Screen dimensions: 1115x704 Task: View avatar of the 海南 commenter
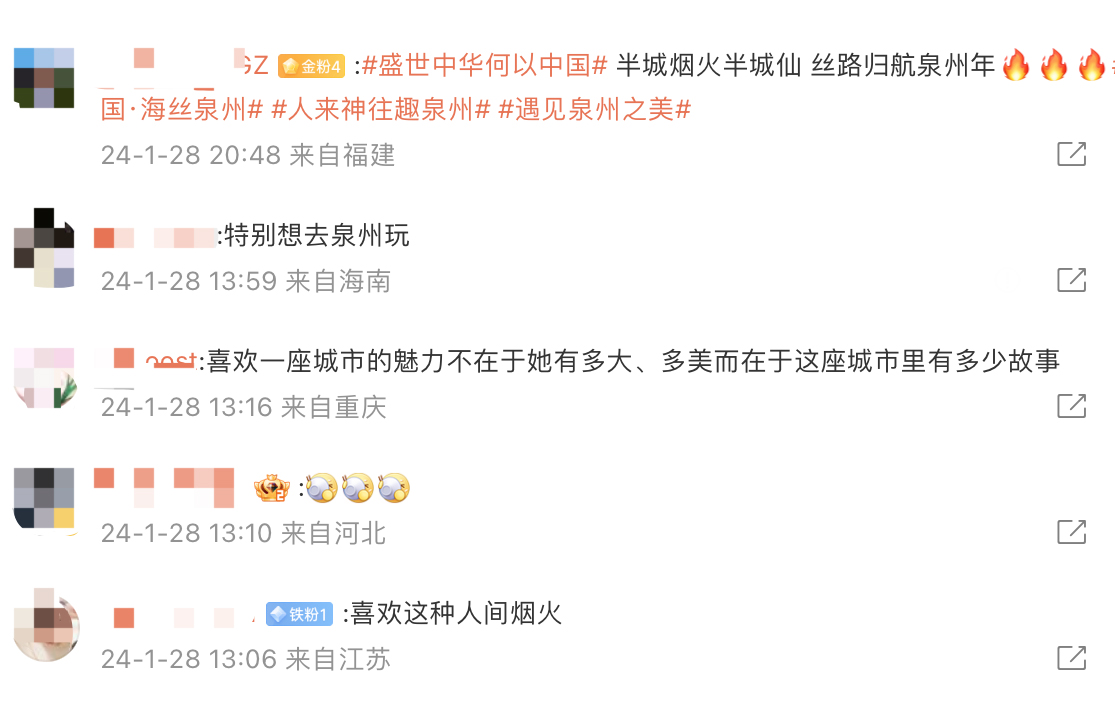click(x=44, y=247)
